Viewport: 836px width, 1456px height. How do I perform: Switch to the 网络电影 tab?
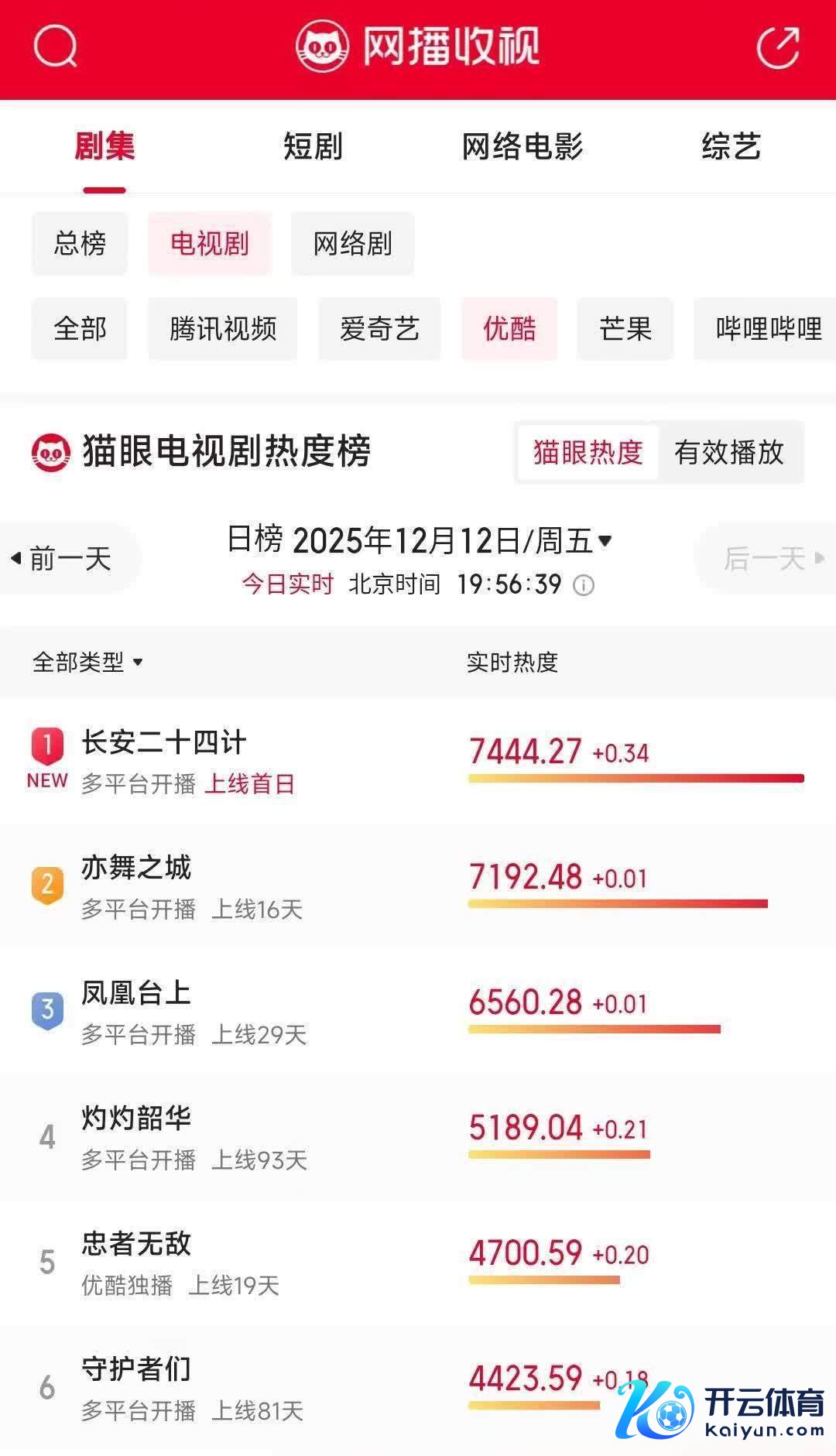tap(522, 146)
